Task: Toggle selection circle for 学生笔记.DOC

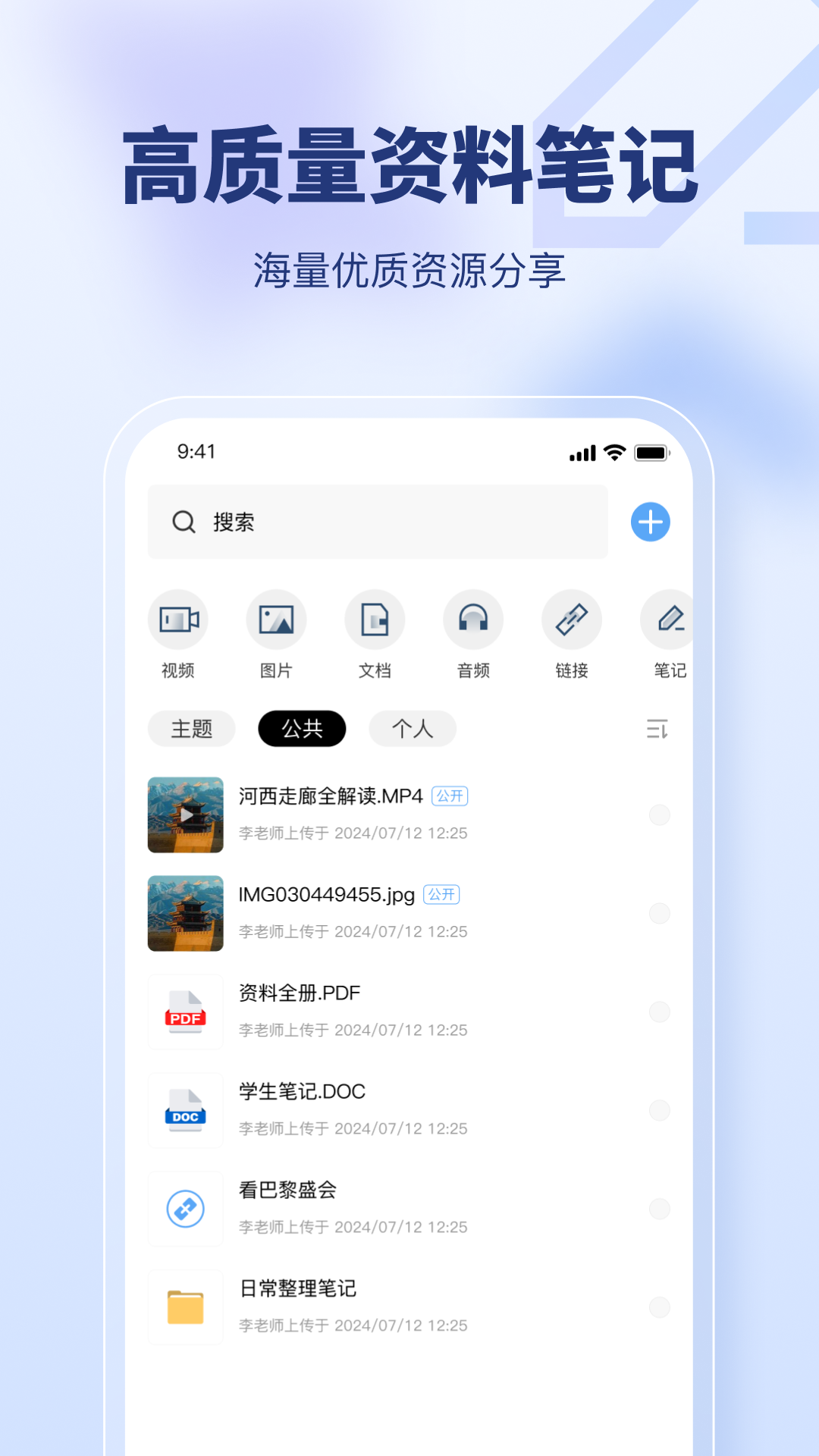Action: coord(660,1111)
